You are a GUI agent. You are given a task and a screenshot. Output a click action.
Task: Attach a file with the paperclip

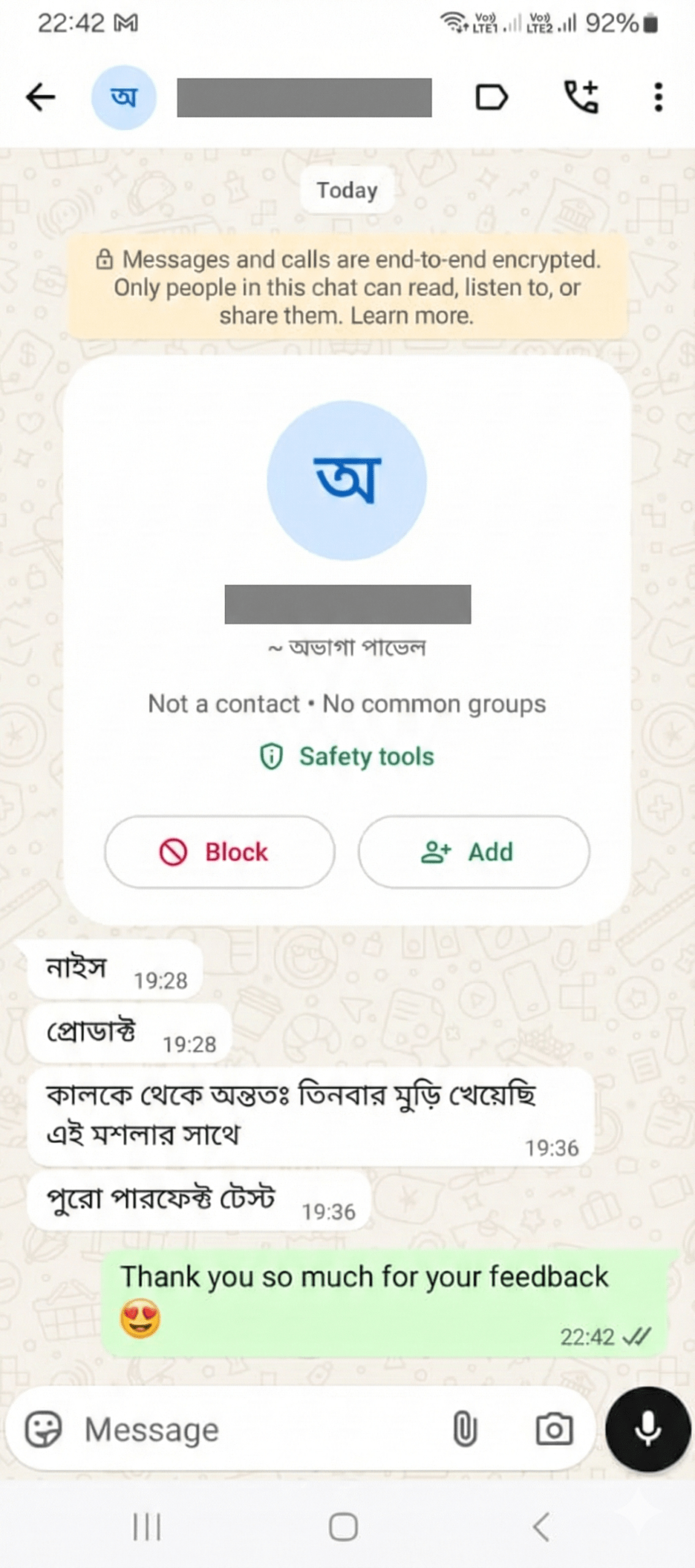464,1430
